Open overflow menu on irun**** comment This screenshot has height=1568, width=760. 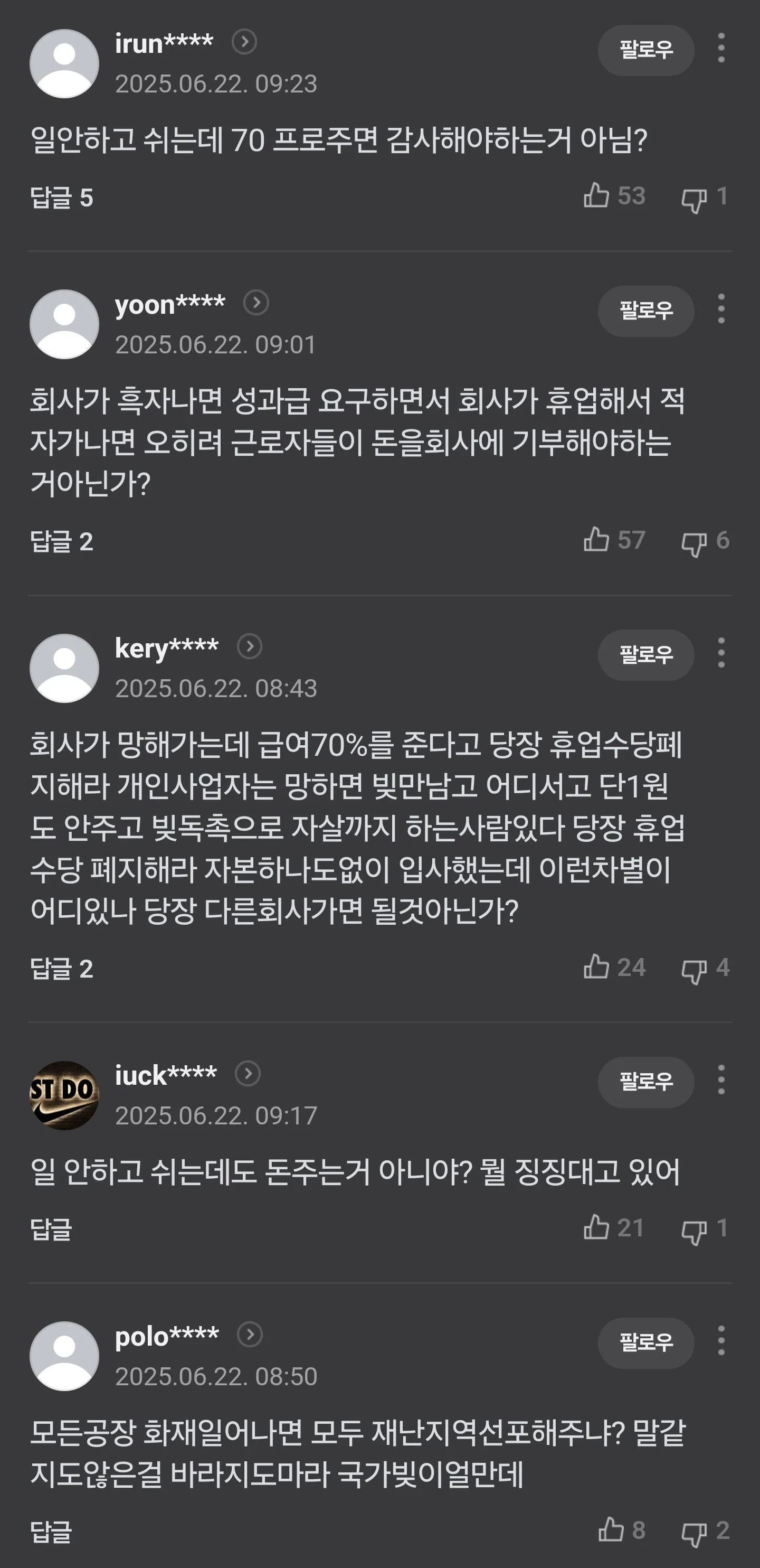tap(721, 48)
